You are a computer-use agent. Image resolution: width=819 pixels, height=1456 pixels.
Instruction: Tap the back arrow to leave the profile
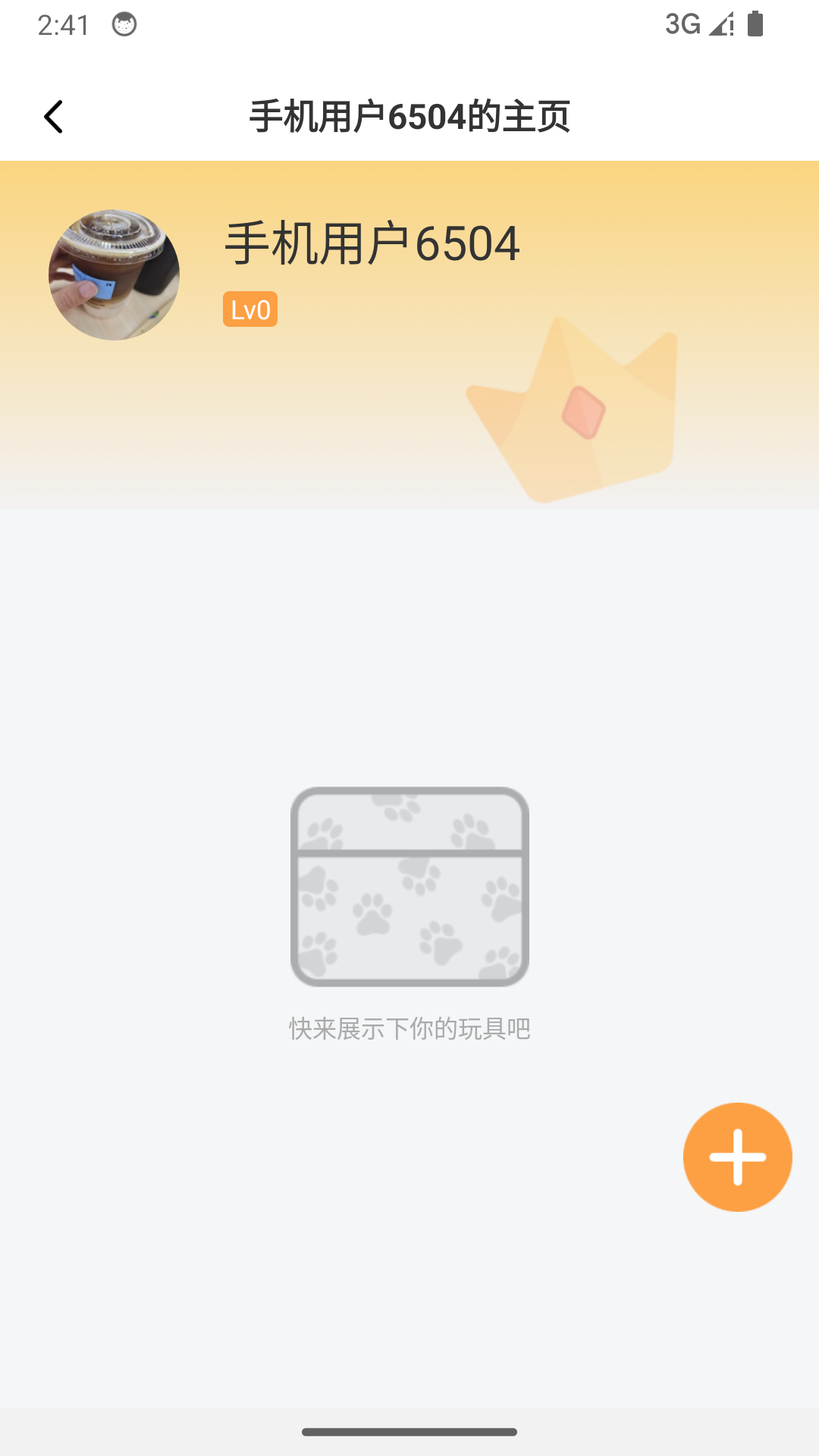(x=54, y=115)
